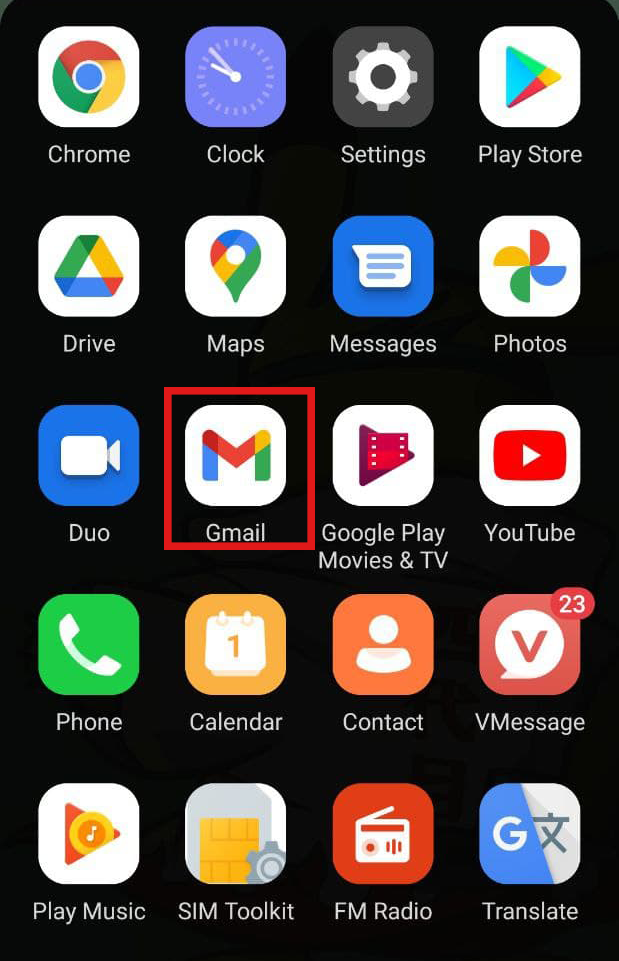The image size is (619, 961).
Task: Launch Play Music
Action: pyautogui.click(x=89, y=833)
